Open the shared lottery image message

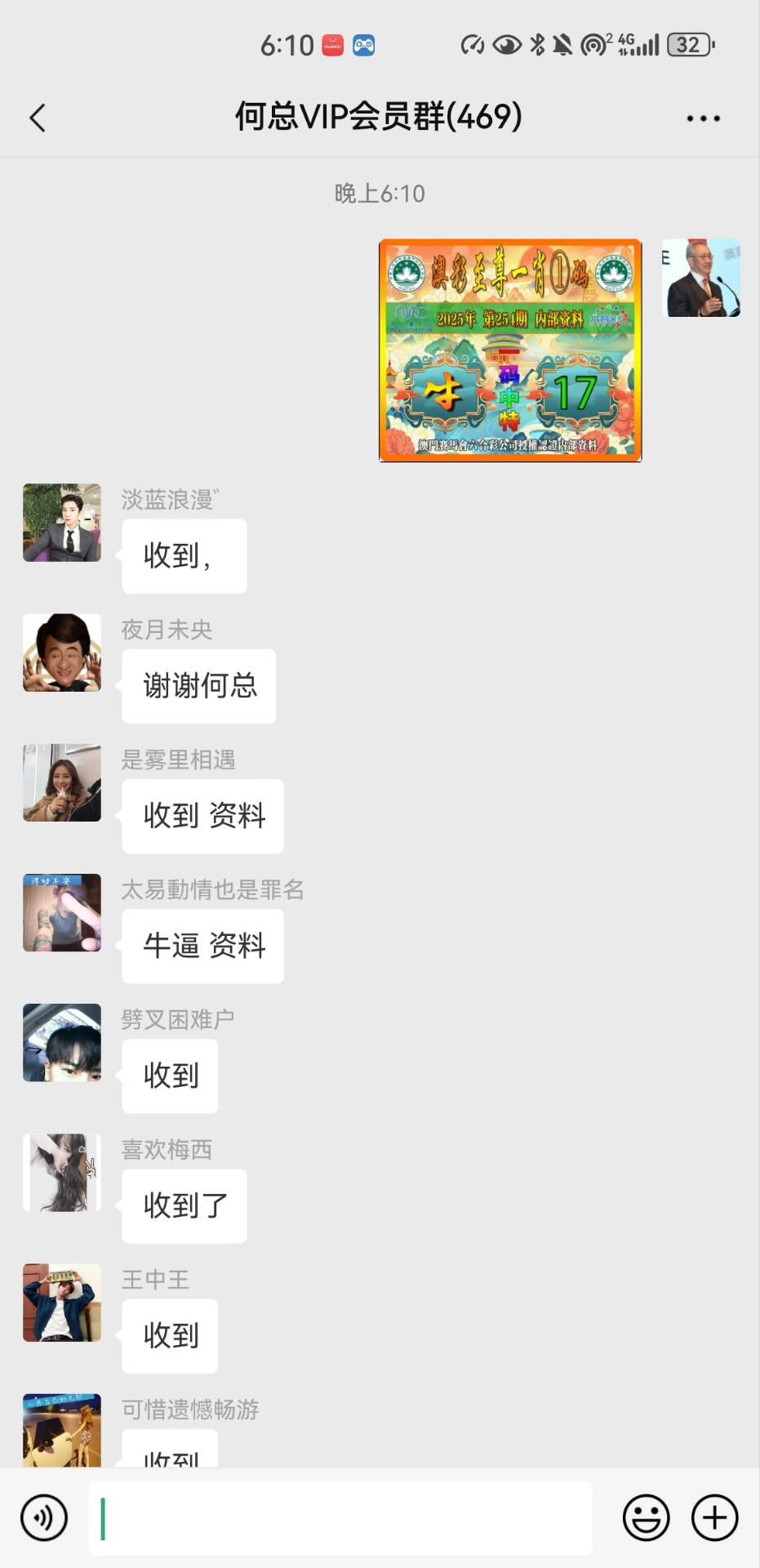(510, 350)
